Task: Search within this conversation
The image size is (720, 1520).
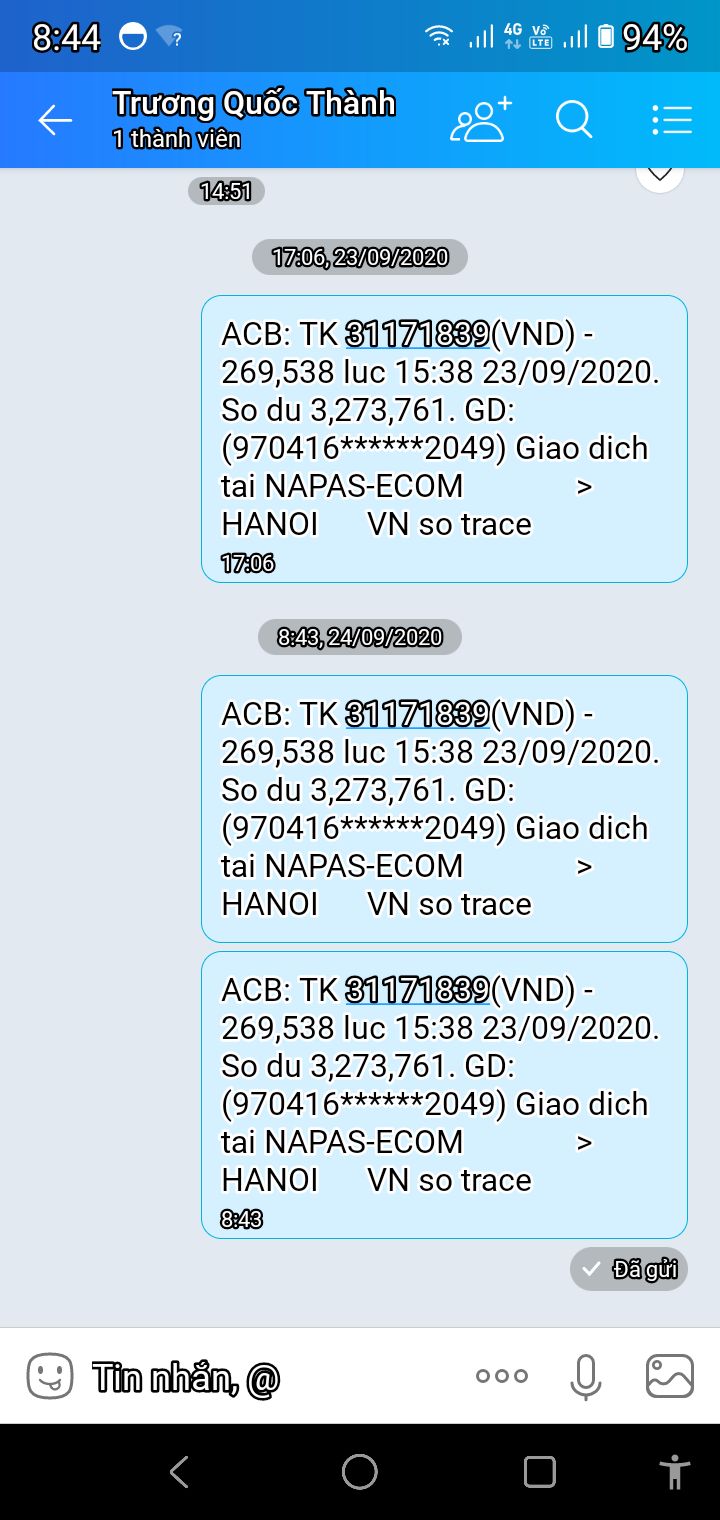Action: (x=575, y=121)
